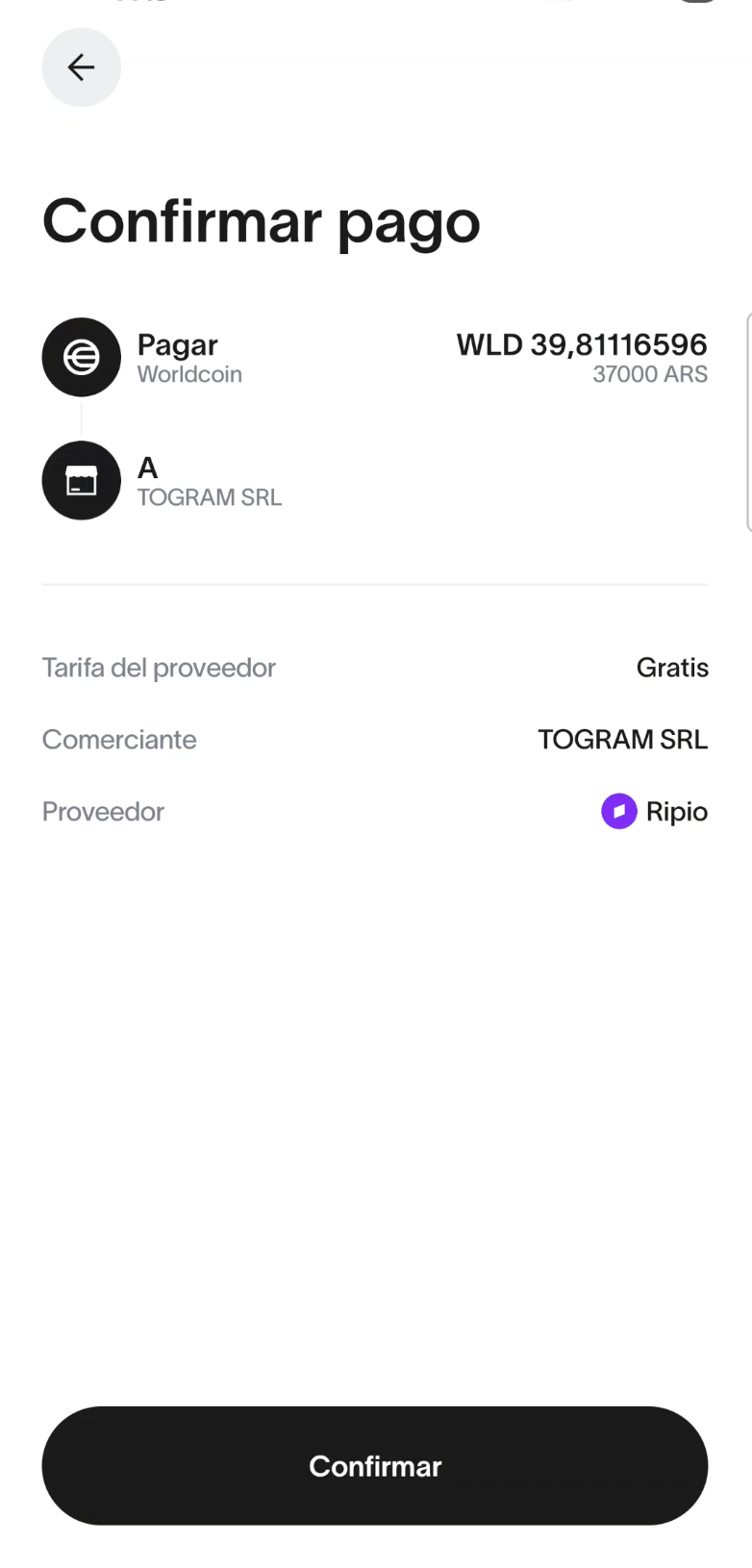Click the Gratis fee value
Screen dimensions: 752x1568
tap(672, 667)
